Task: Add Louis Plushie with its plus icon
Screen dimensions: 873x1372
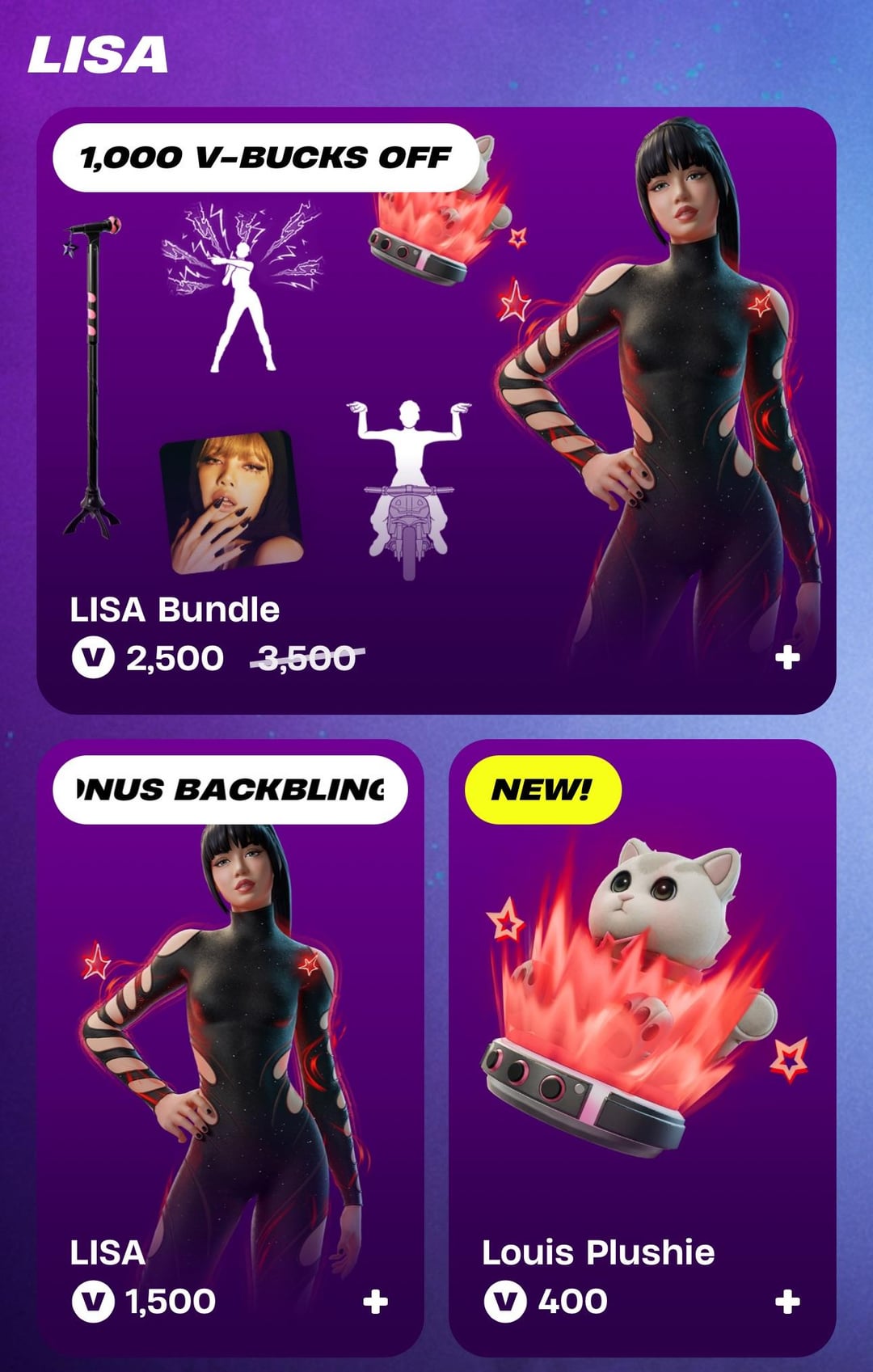Action: pyautogui.click(x=787, y=1302)
